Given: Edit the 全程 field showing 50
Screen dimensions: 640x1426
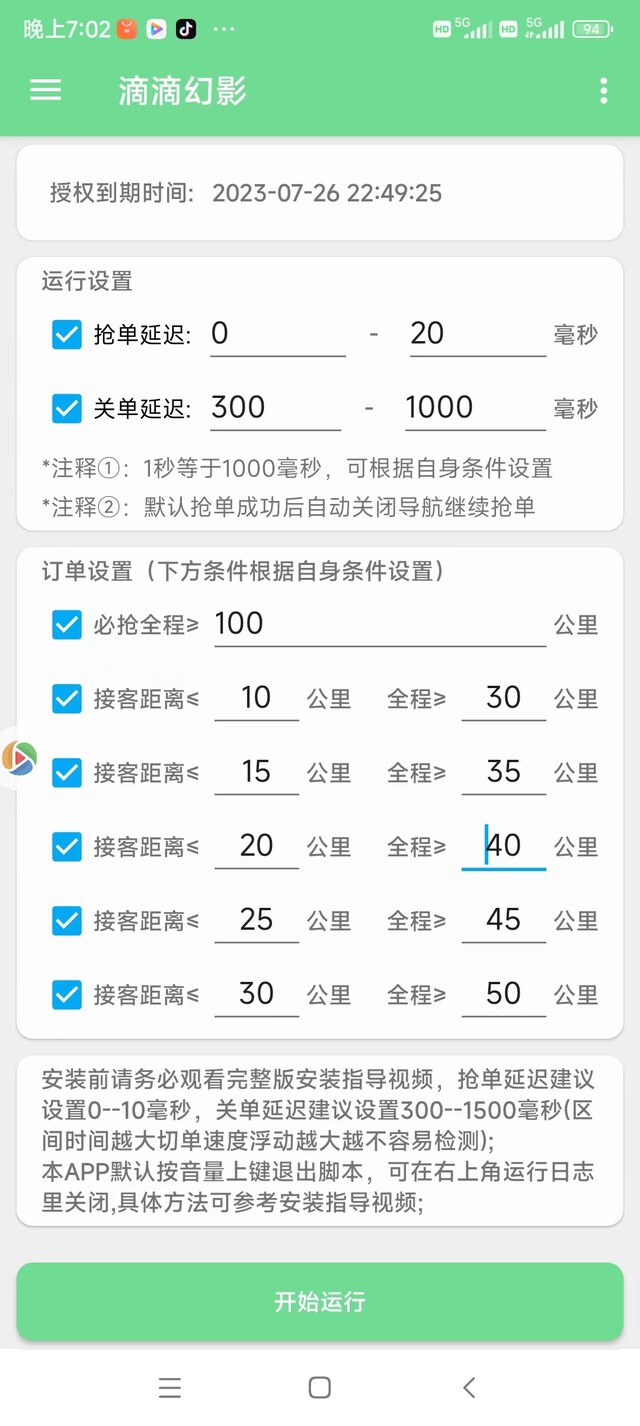Looking at the screenshot, I should coord(504,994).
